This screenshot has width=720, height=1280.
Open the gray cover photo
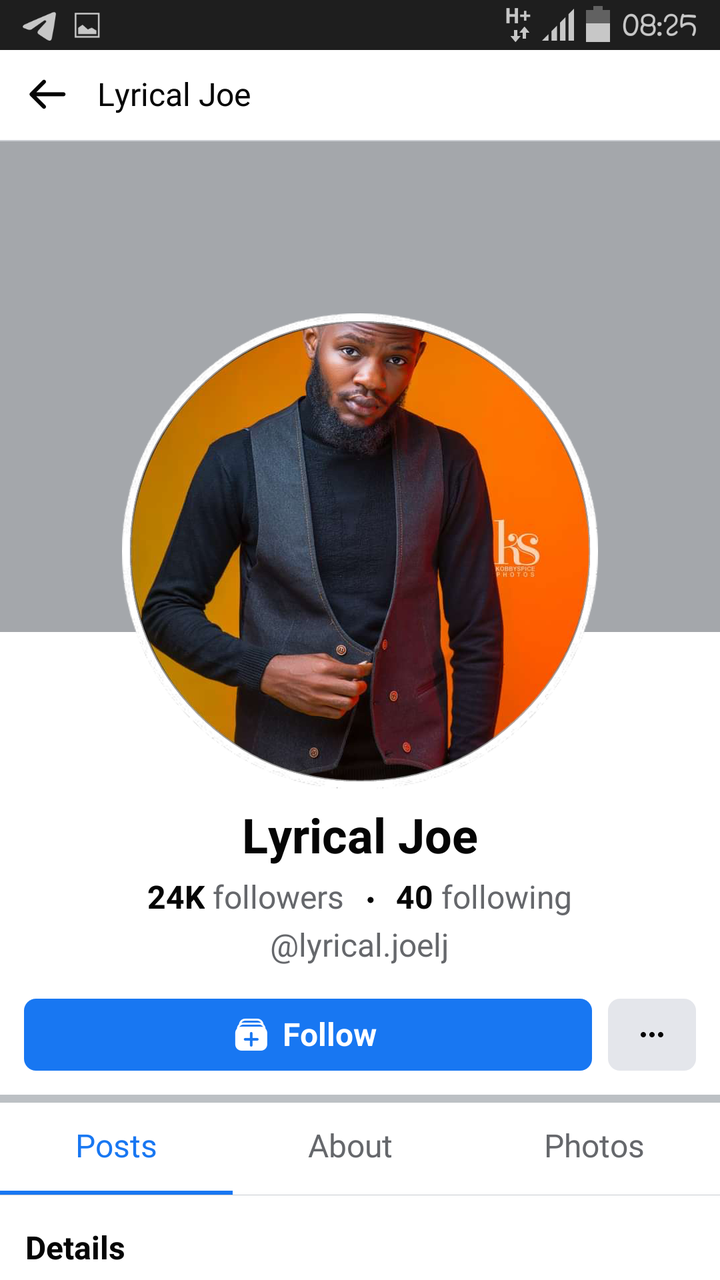point(360,230)
